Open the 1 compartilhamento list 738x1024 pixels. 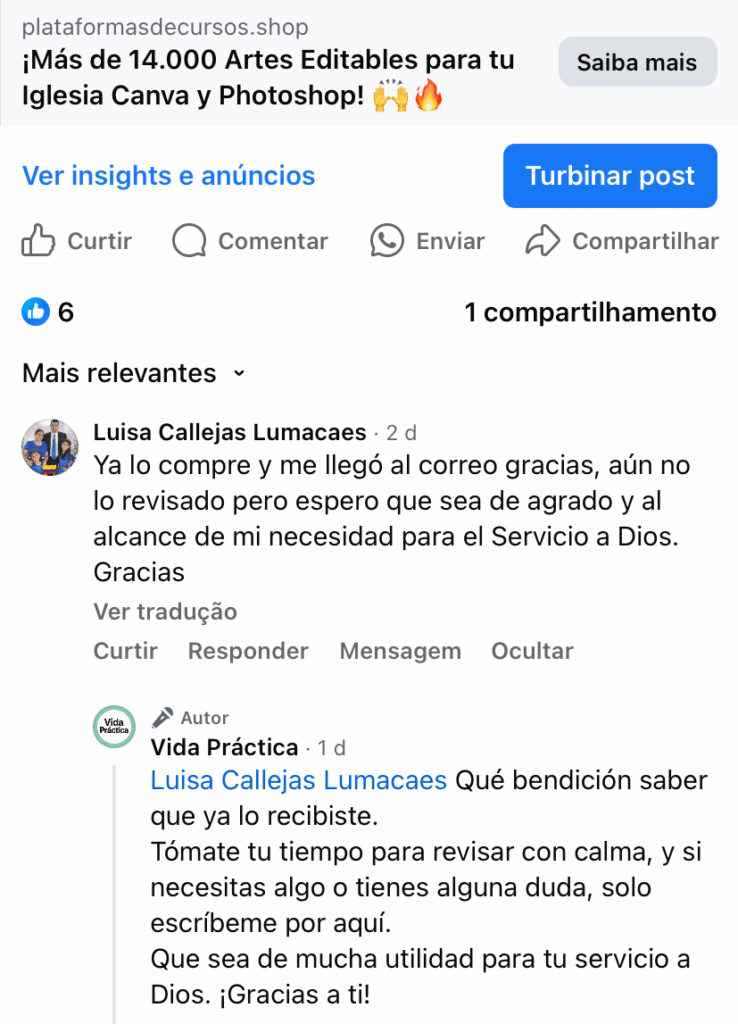click(590, 313)
